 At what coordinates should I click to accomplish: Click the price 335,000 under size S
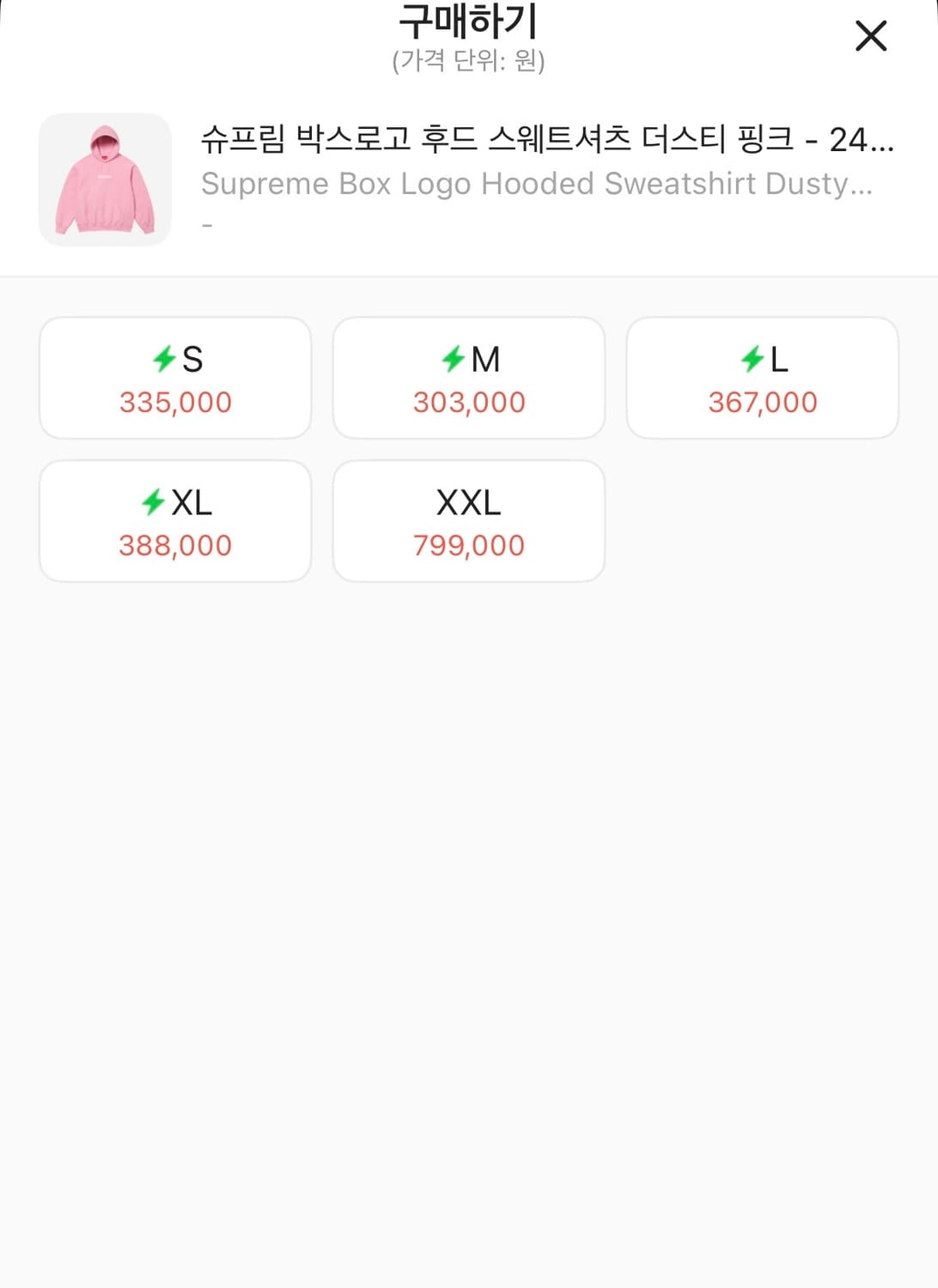[174, 401]
